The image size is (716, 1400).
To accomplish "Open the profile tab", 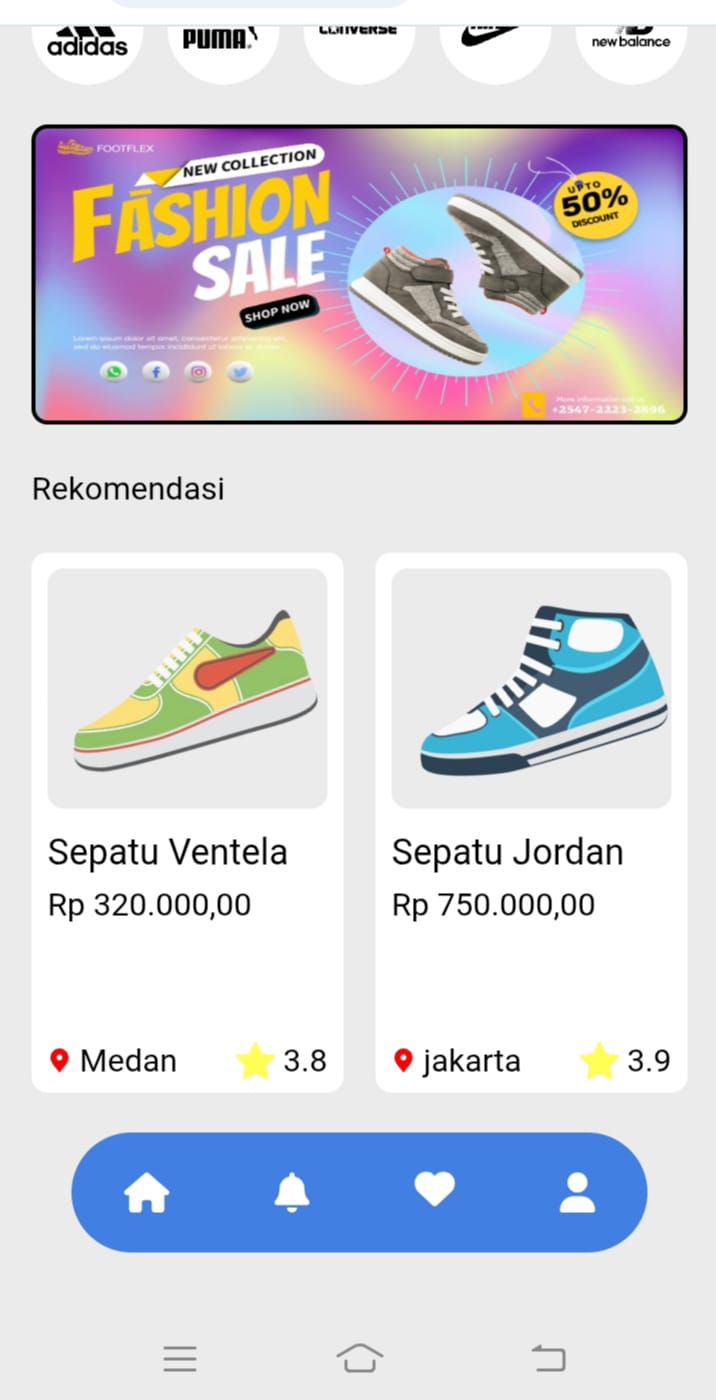I will tap(577, 1192).
